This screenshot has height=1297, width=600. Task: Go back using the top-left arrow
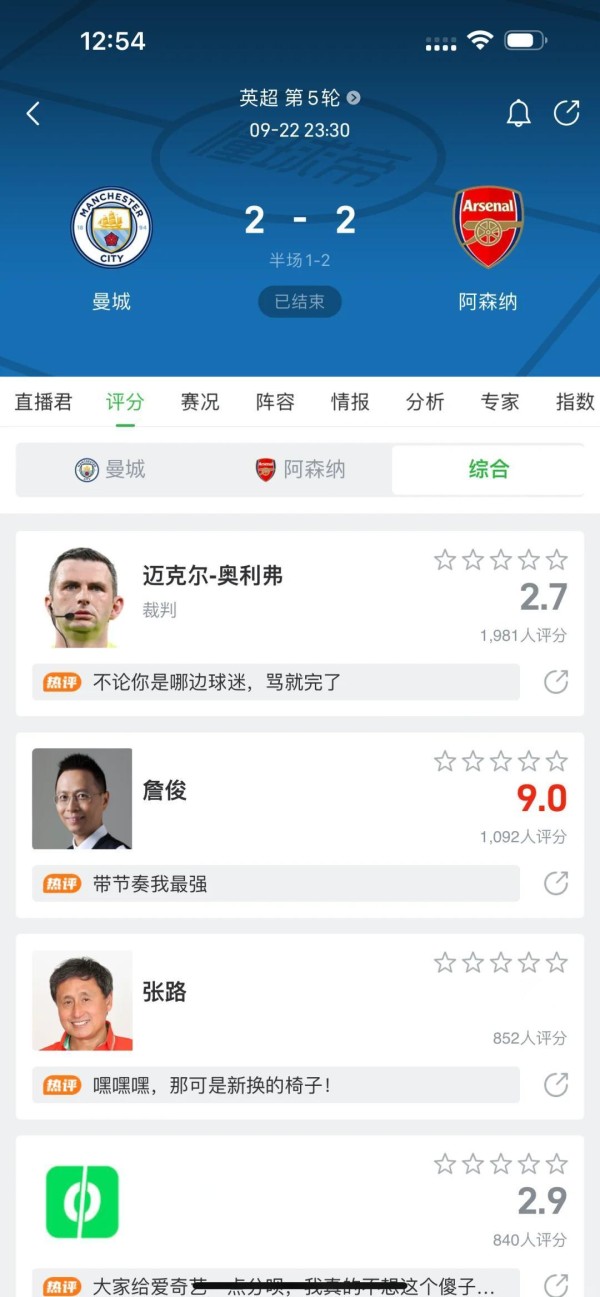click(x=33, y=114)
